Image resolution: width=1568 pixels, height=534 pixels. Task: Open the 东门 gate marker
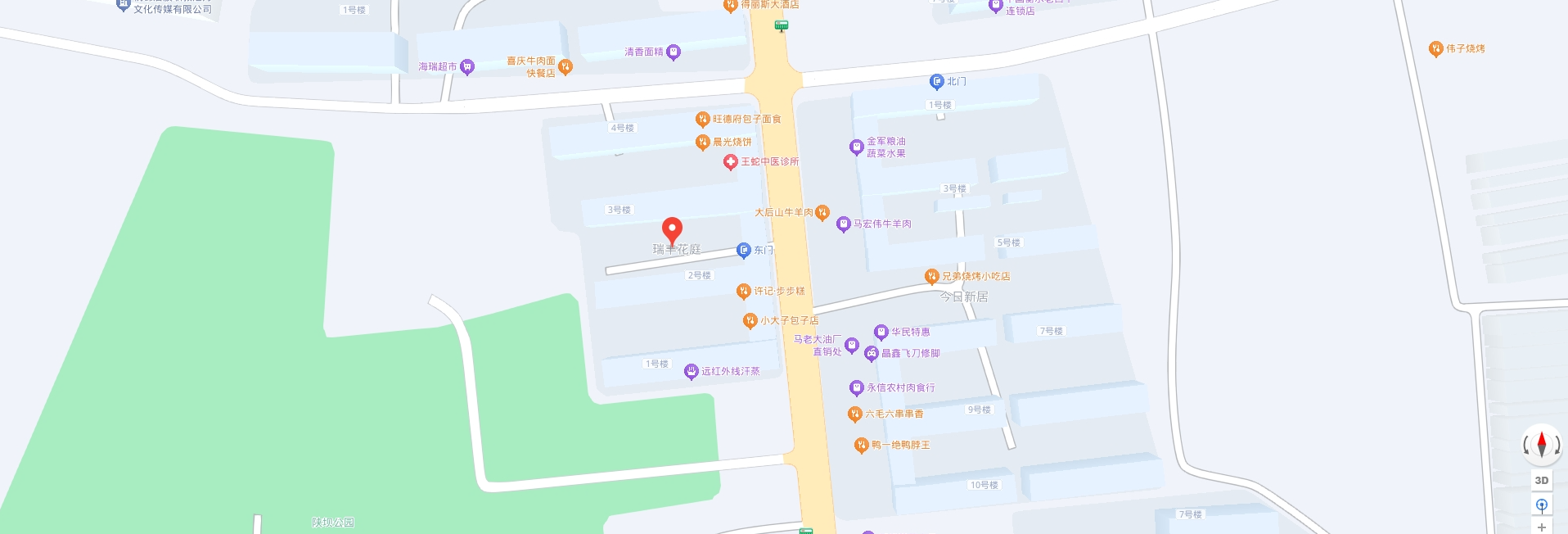point(744,251)
